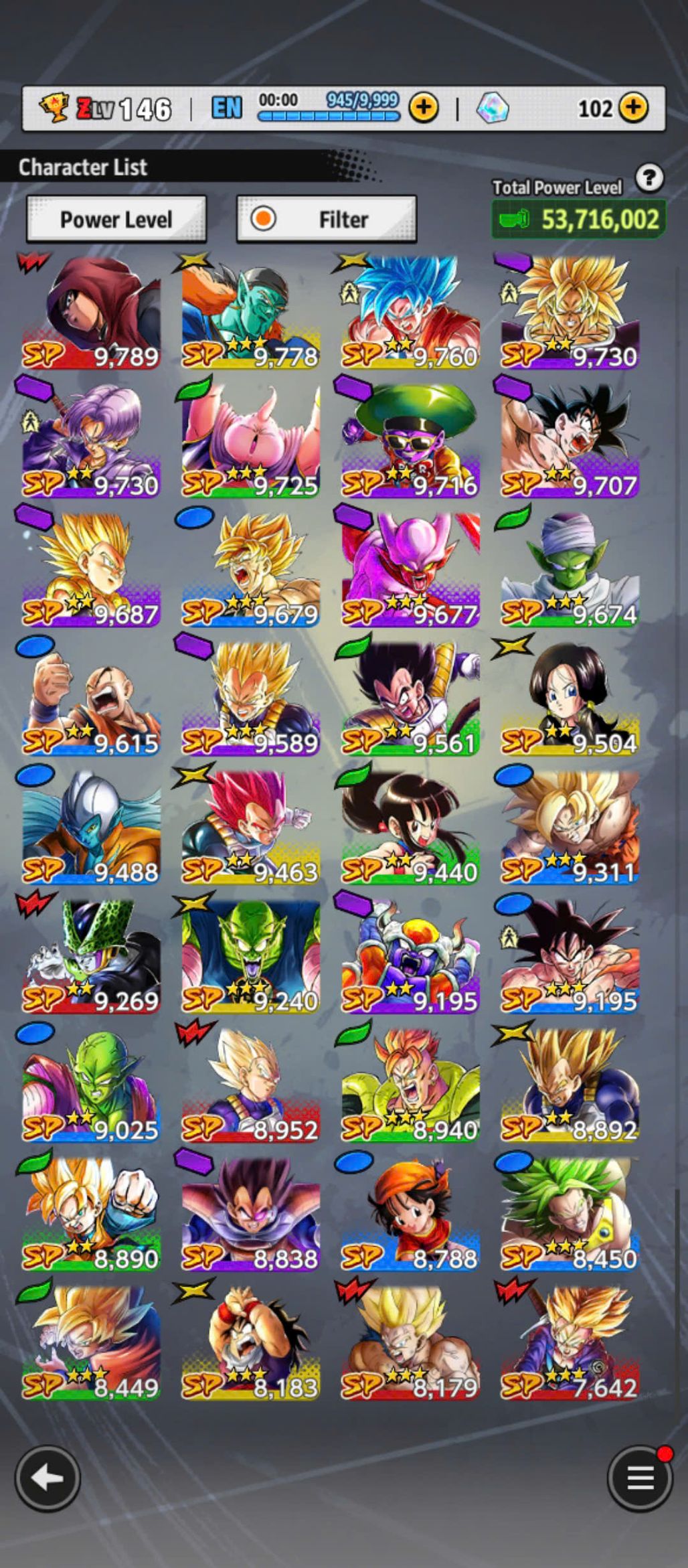Tap the plus button next to the energy bar
Screen dimensions: 688x1568
click(424, 108)
